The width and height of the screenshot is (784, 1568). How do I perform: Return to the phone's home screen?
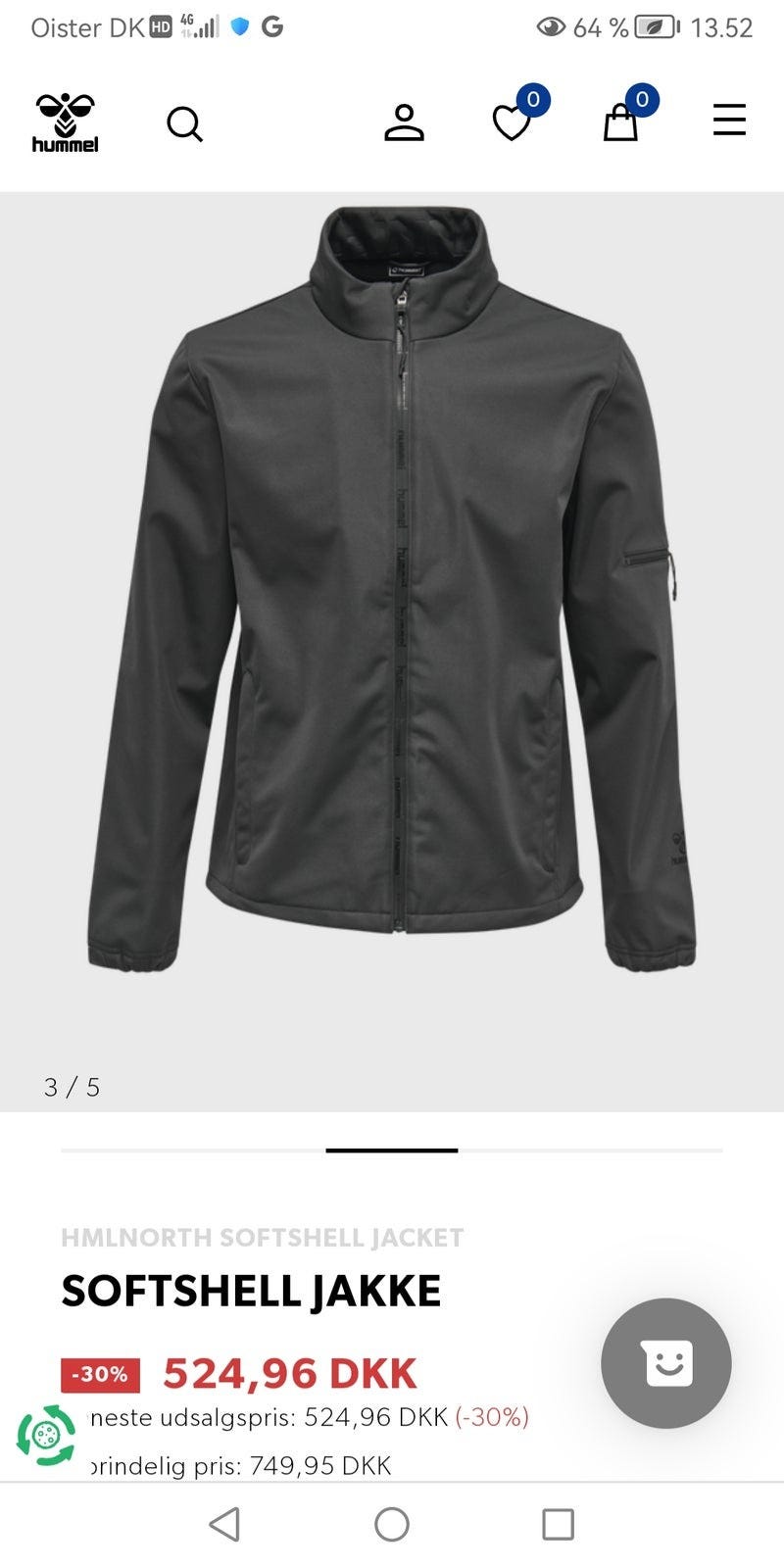(x=392, y=1524)
